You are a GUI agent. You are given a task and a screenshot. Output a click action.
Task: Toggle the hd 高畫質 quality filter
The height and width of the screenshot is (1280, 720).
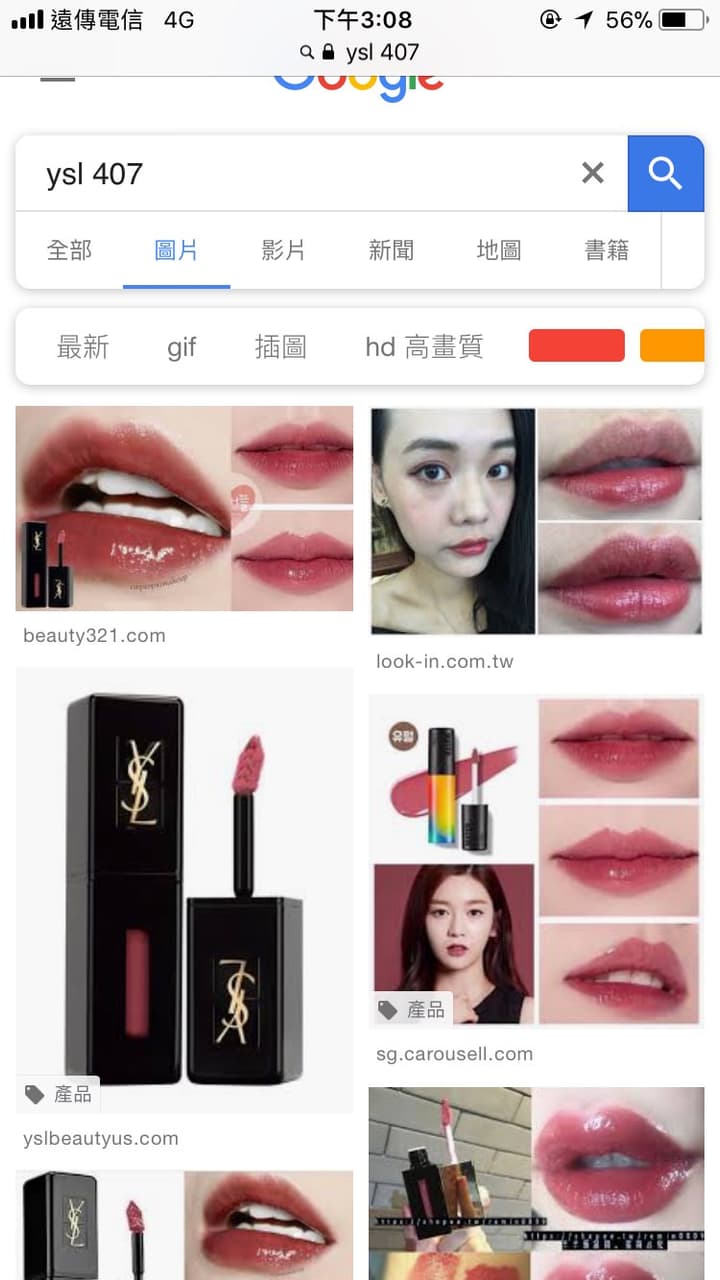pos(425,347)
